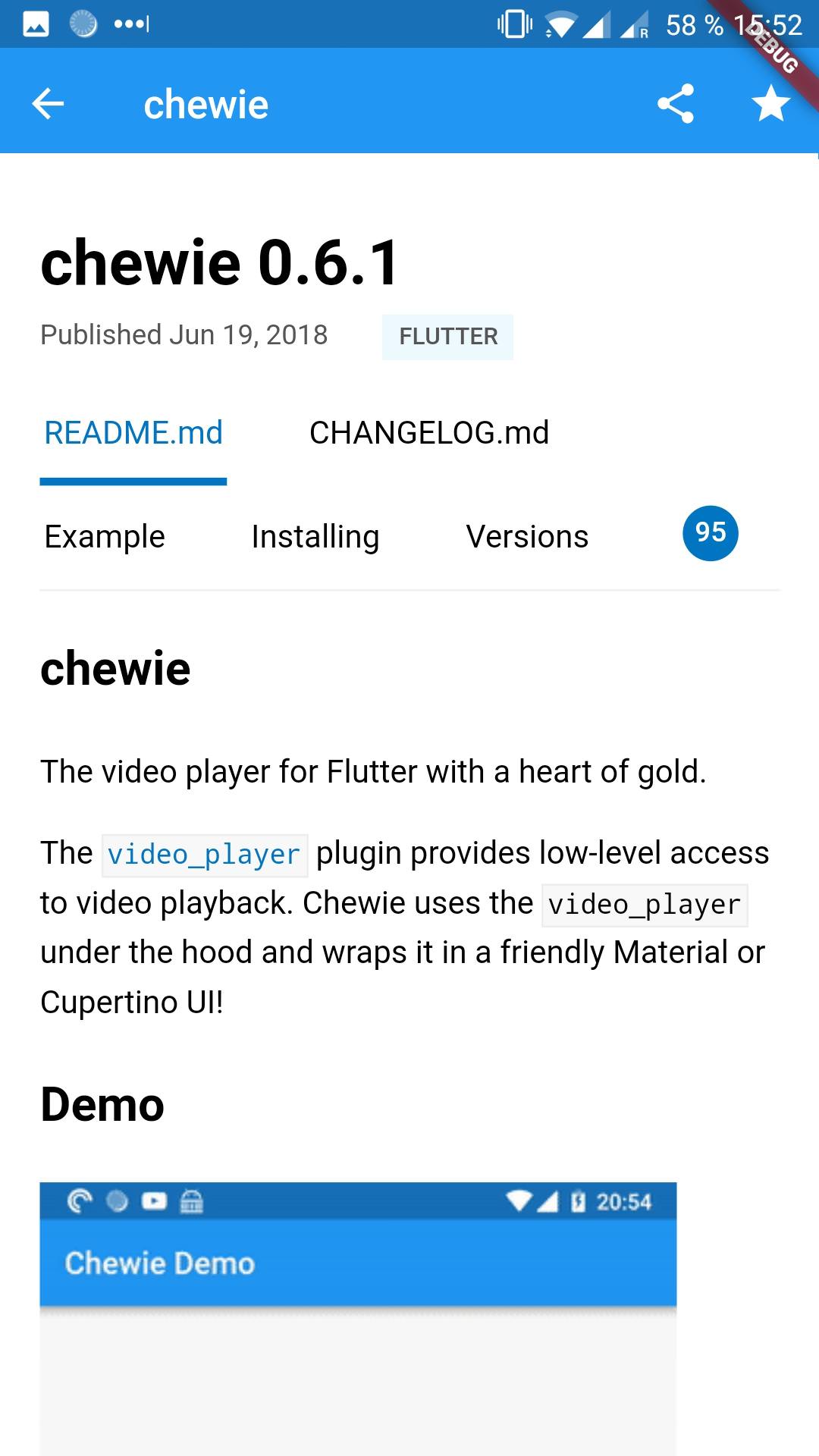Select the README.md tab
The width and height of the screenshot is (819, 1456).
click(x=133, y=433)
